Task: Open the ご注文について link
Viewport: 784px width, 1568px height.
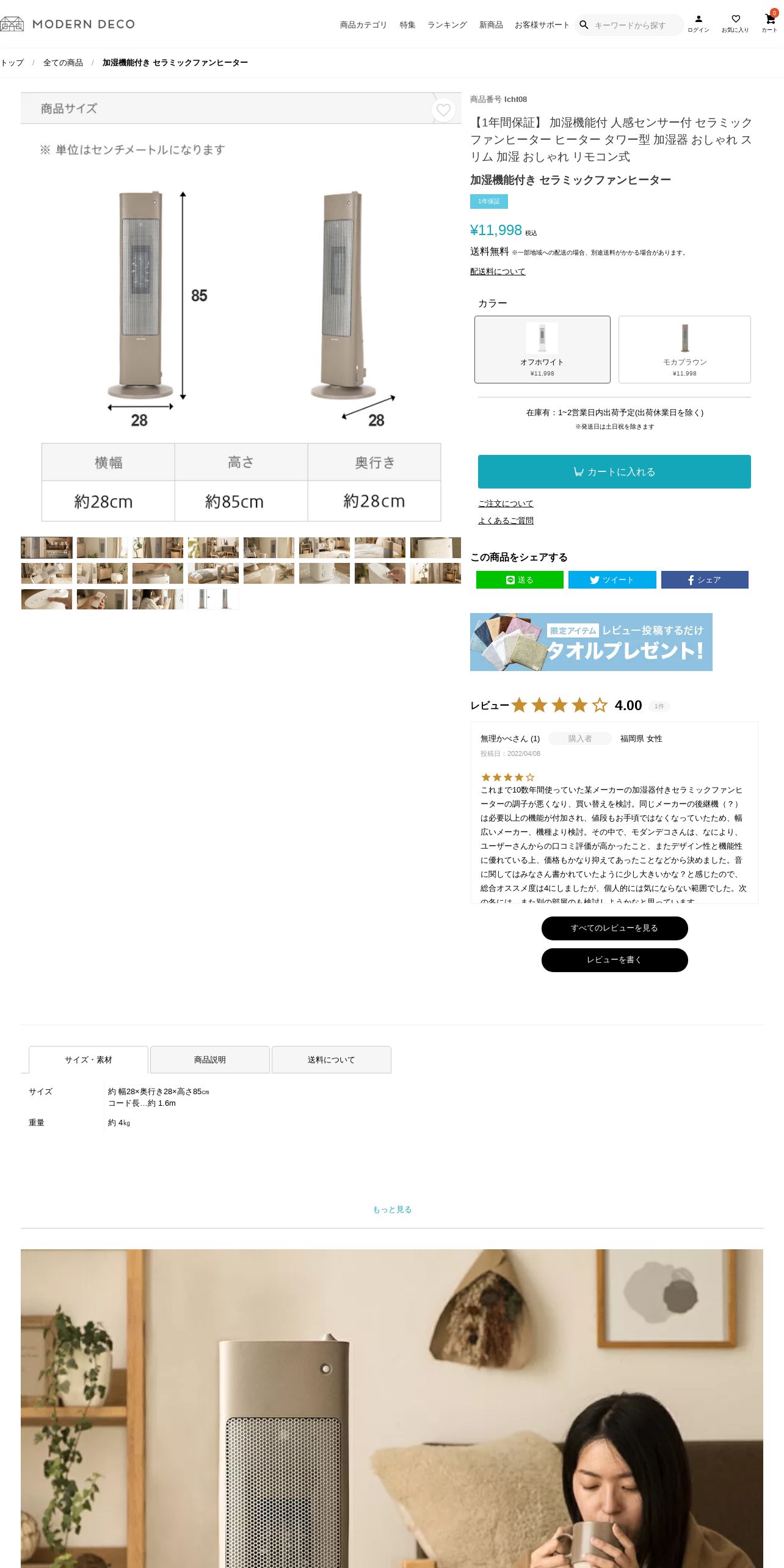Action: tap(506, 504)
